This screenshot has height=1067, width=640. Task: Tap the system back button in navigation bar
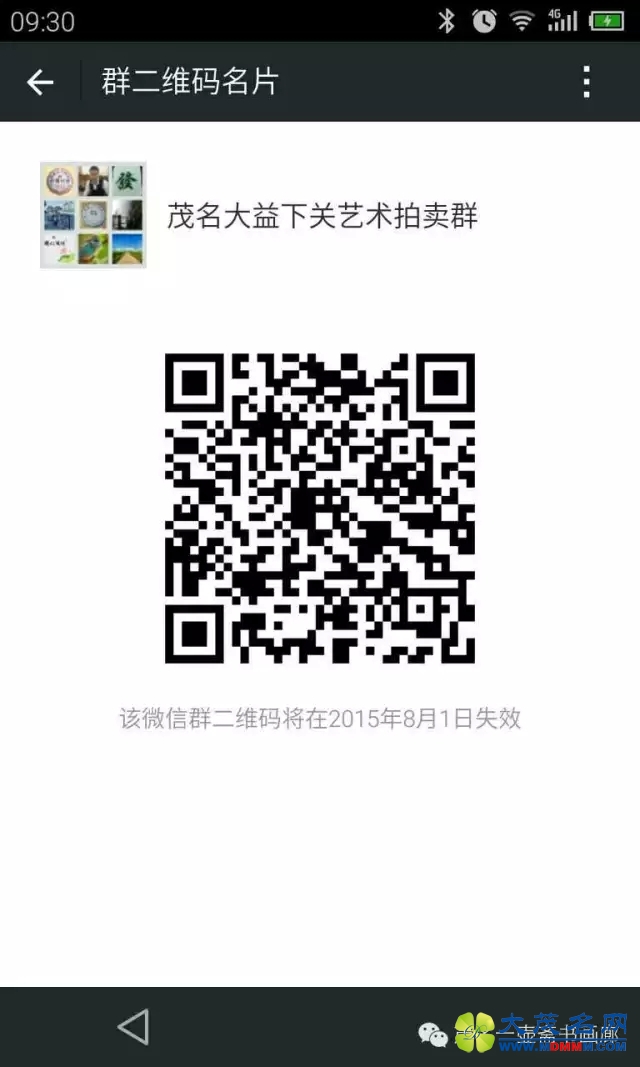click(133, 1027)
